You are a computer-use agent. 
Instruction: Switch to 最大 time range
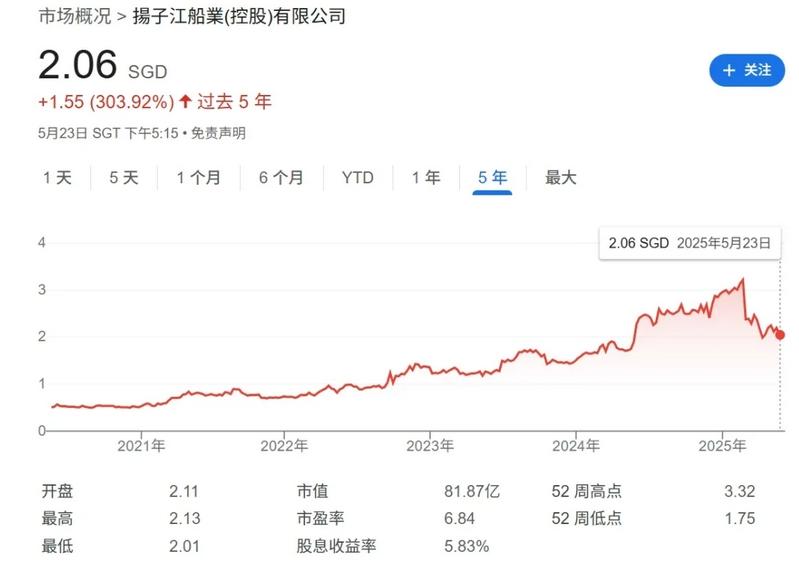coord(560,178)
